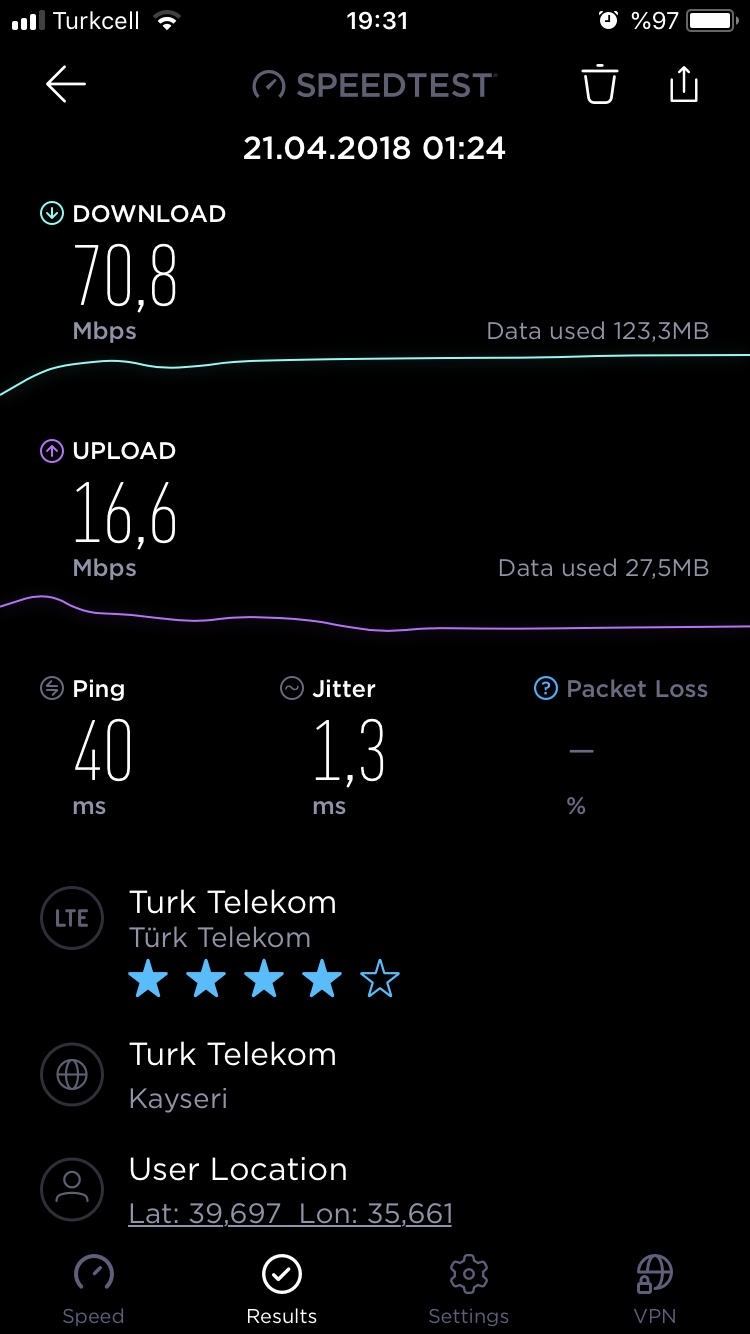Select the Results tab
The width and height of the screenshot is (750, 1334).
click(x=281, y=1290)
